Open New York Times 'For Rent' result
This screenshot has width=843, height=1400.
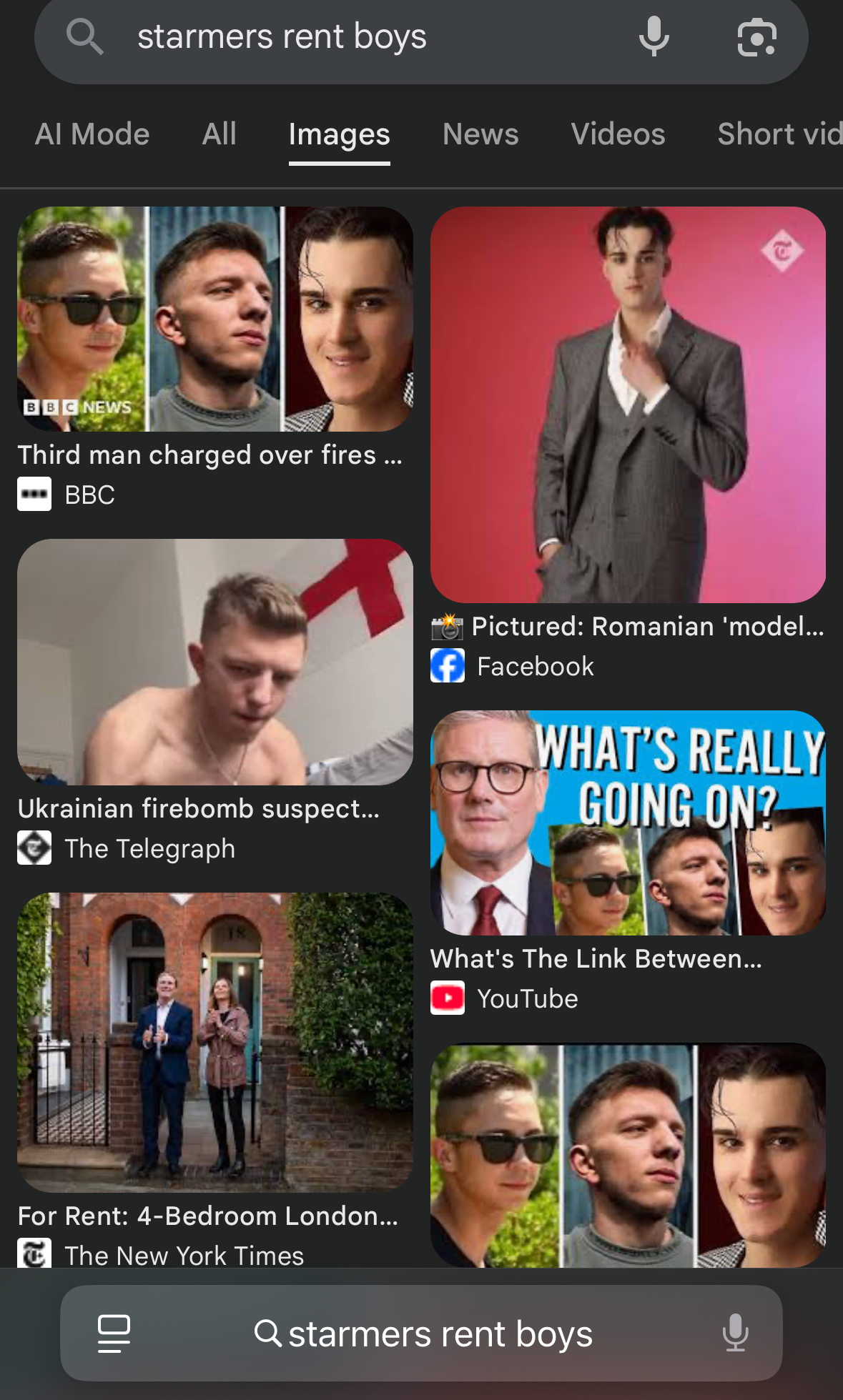click(215, 1042)
